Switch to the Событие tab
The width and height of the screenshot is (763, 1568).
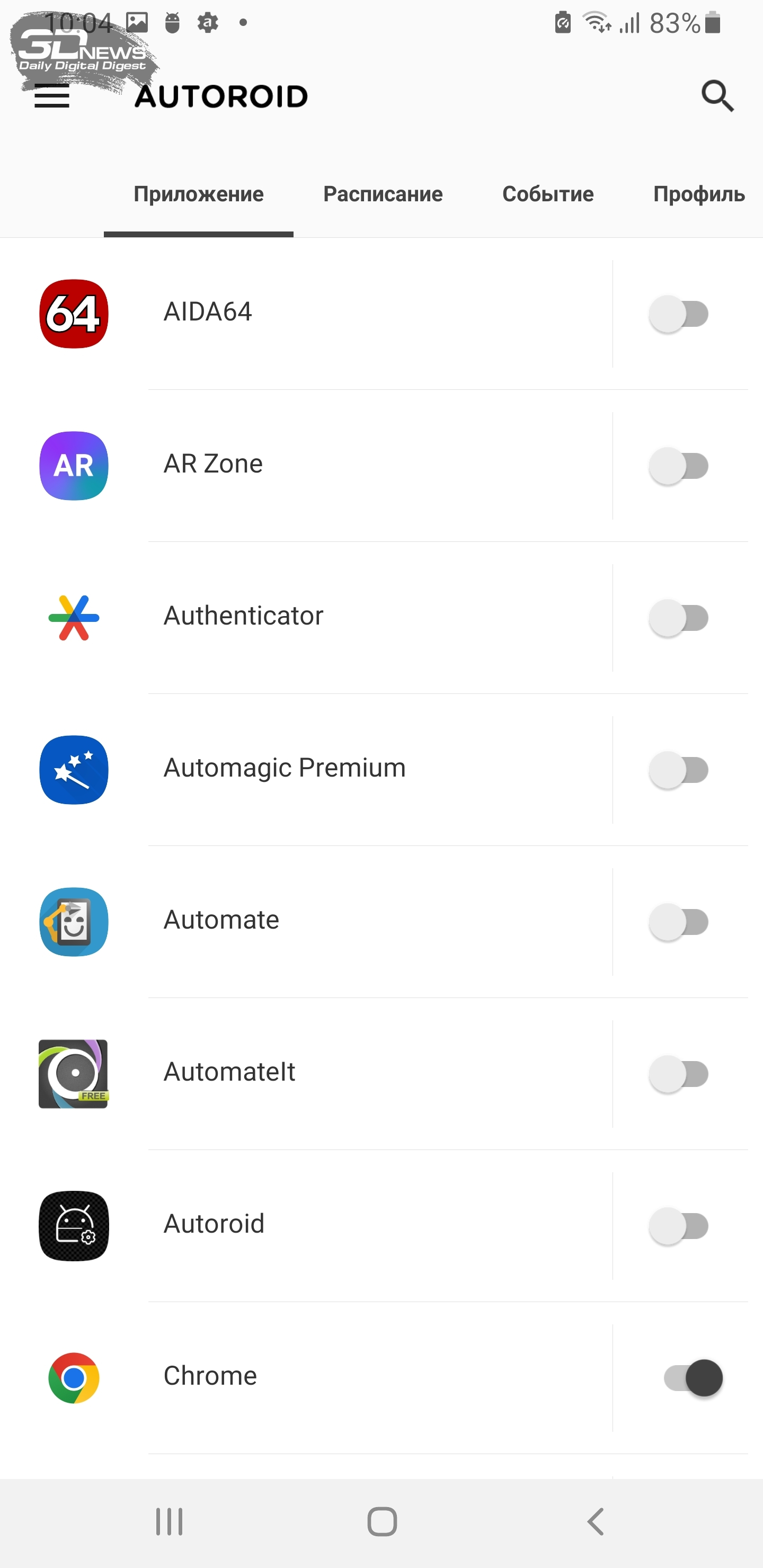[548, 193]
